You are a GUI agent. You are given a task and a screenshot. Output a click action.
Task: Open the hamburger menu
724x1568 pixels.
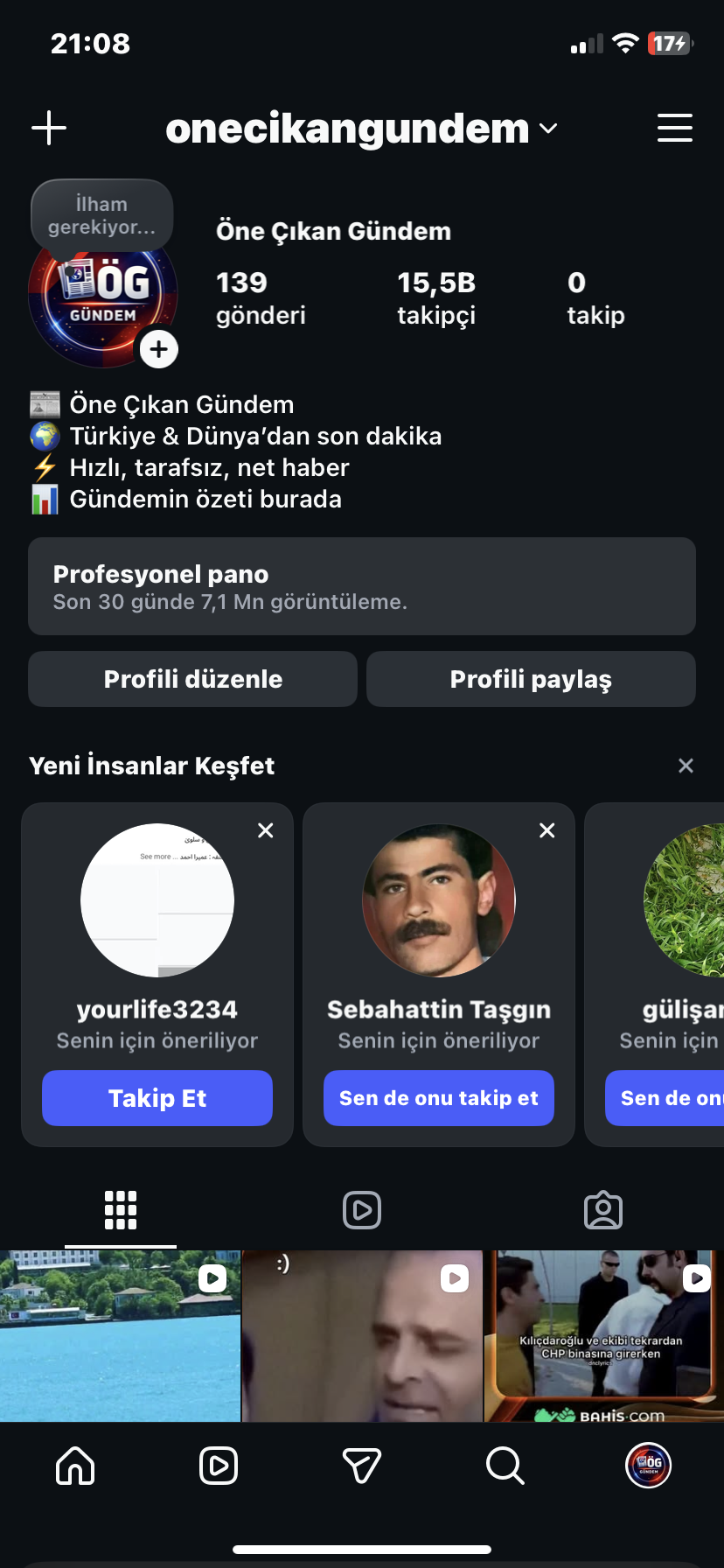point(674,128)
